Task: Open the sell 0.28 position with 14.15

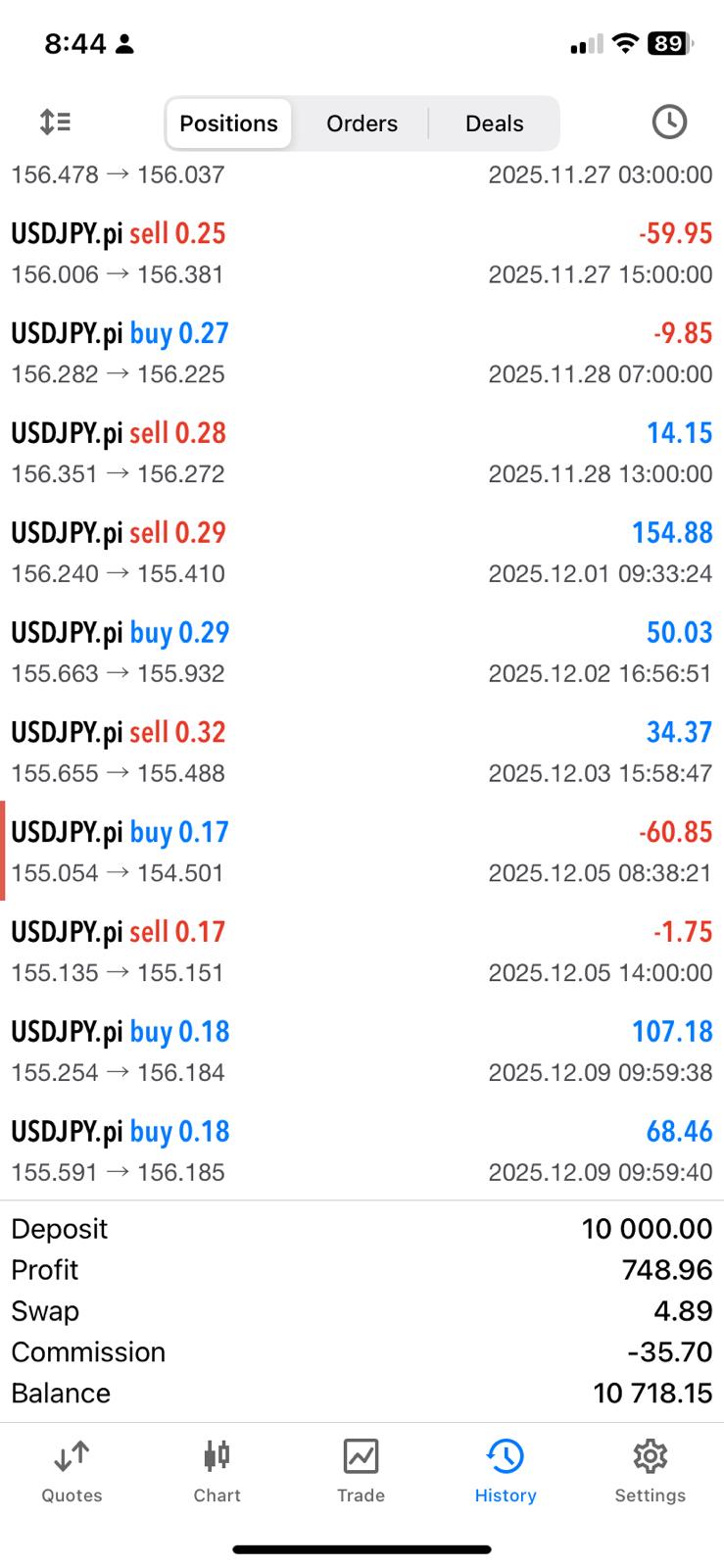Action: pos(362,453)
